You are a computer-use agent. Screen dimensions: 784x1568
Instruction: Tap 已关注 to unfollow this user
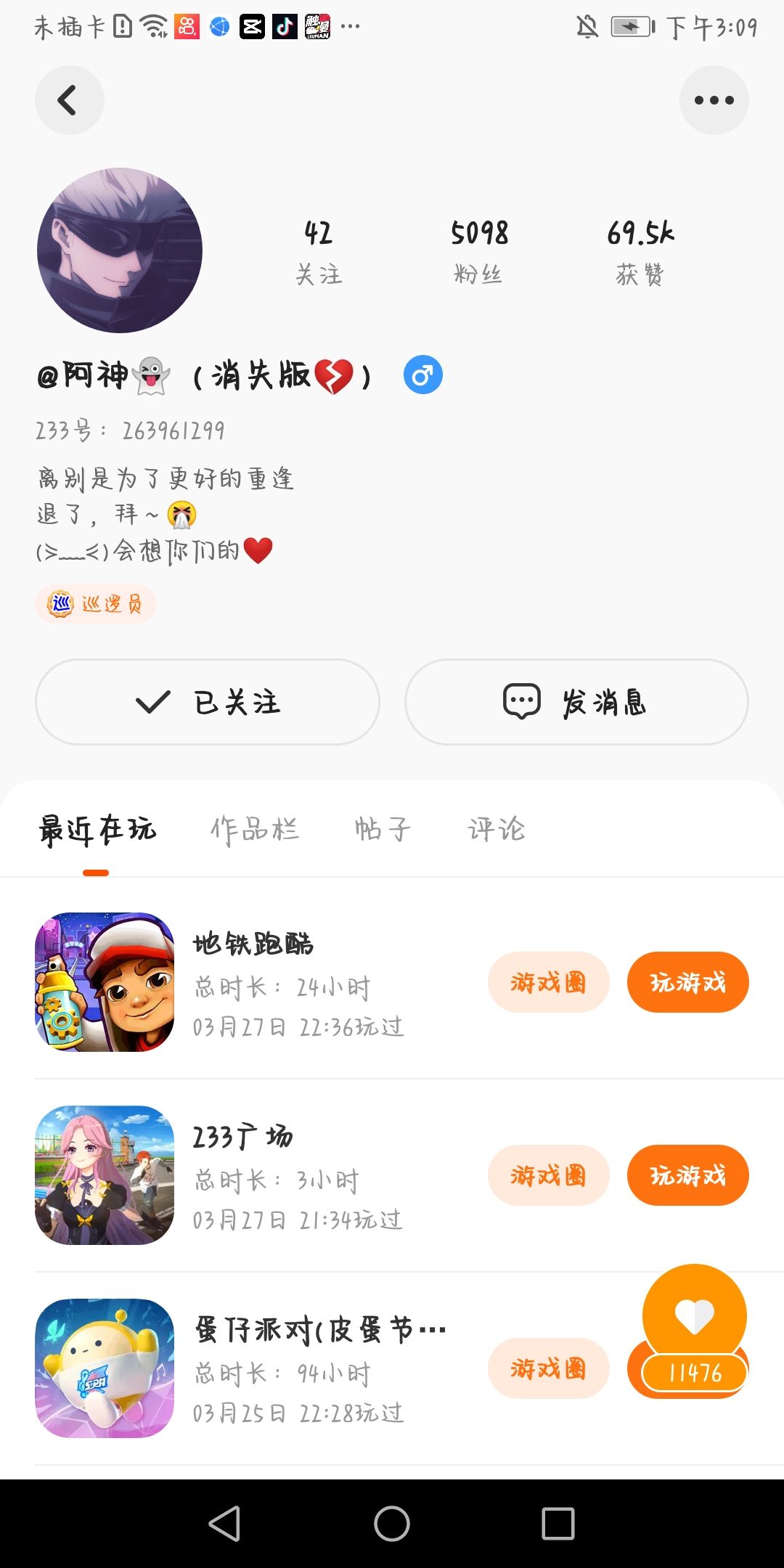point(208,702)
